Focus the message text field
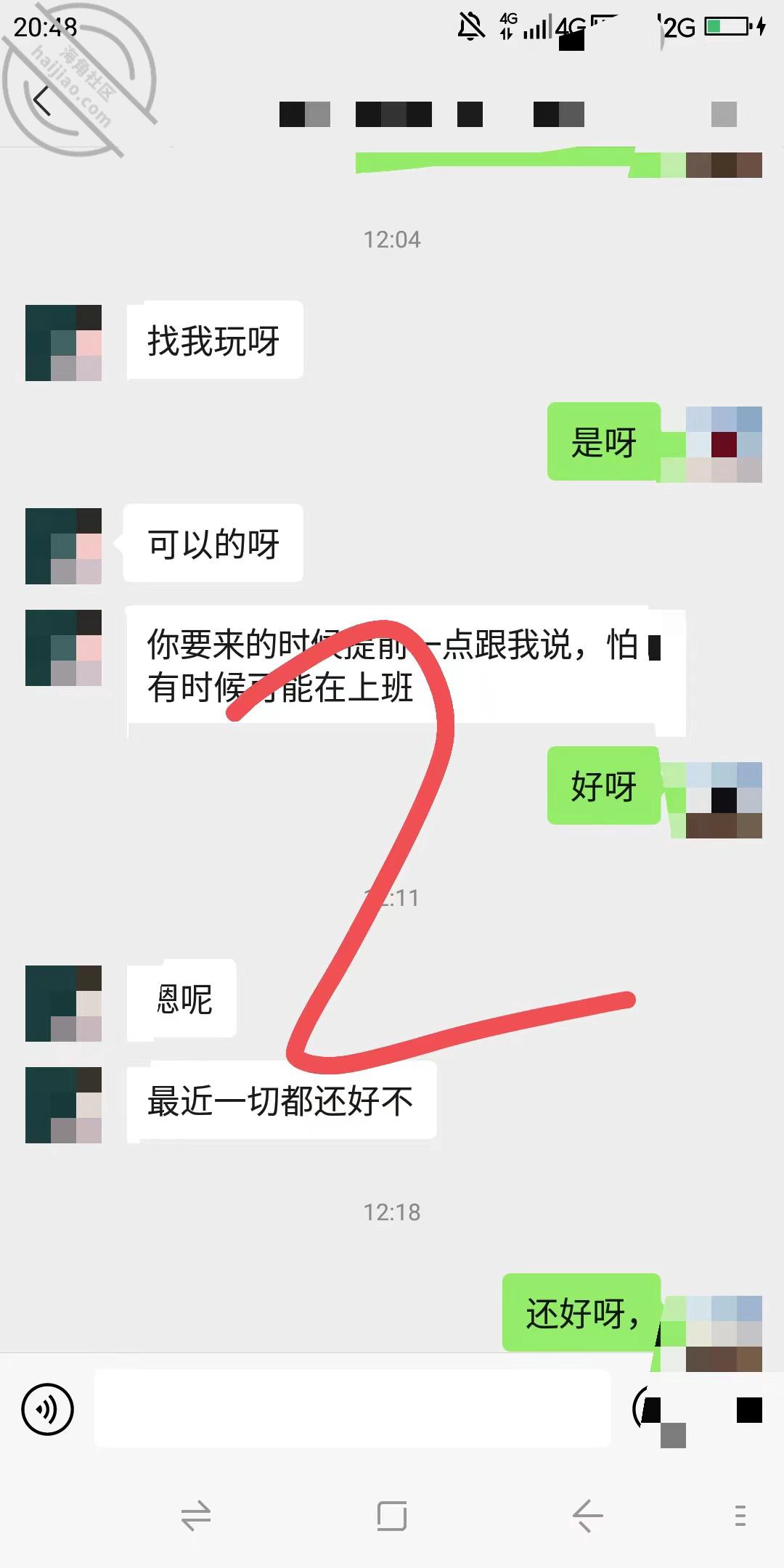 [353, 1409]
